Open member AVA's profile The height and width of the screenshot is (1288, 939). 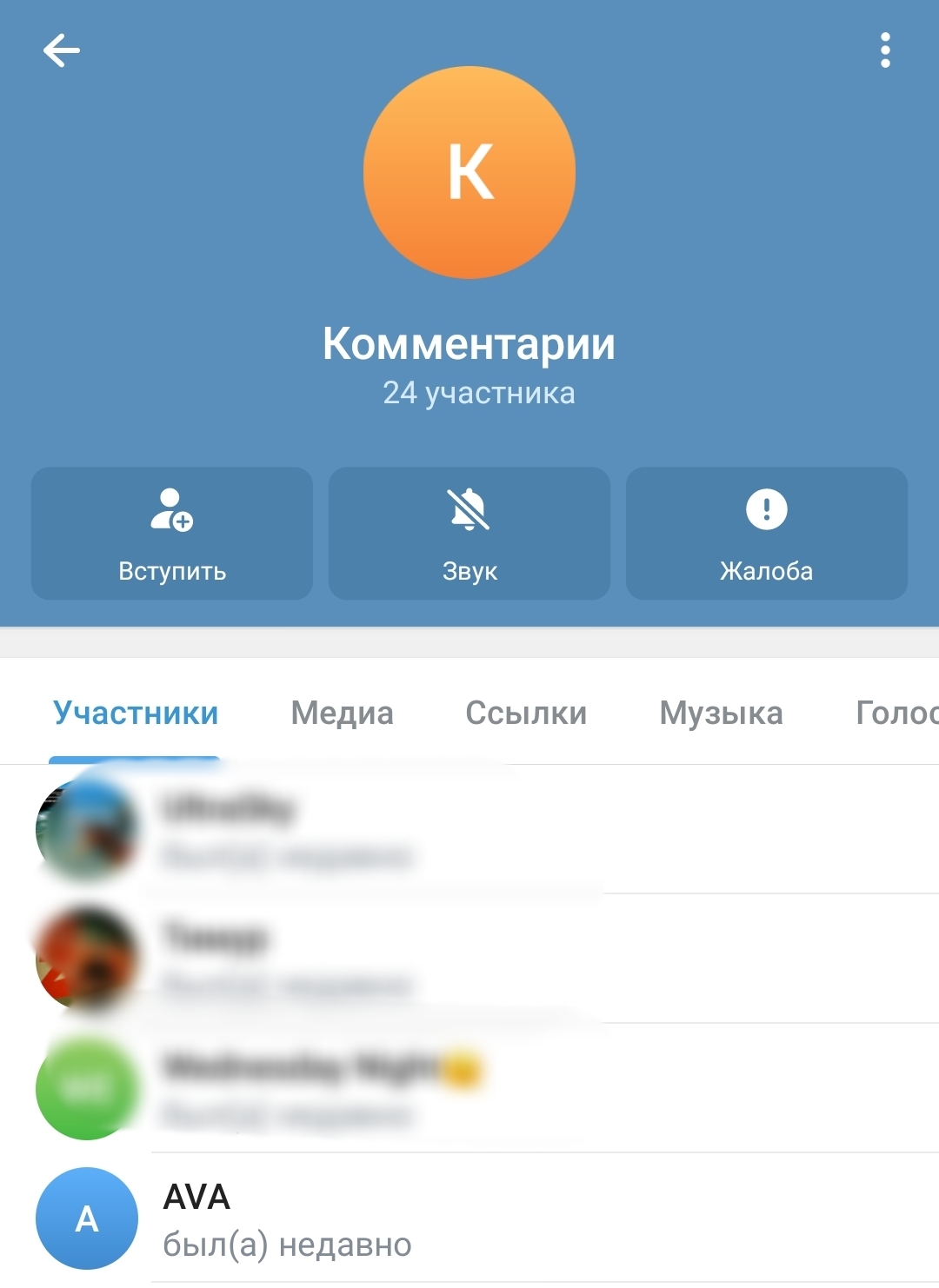click(x=287, y=1218)
